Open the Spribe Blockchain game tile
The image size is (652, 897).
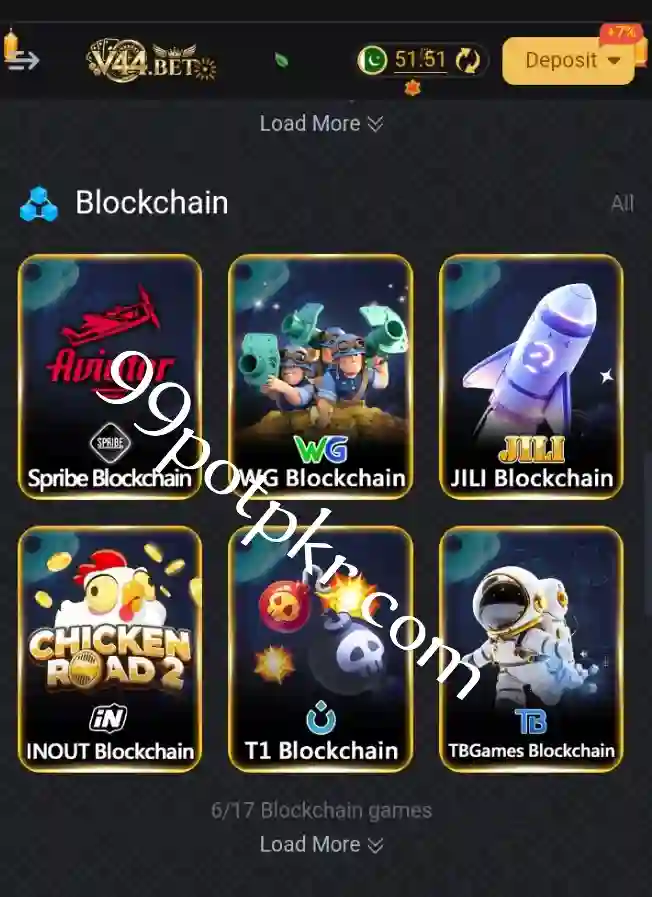click(x=110, y=375)
